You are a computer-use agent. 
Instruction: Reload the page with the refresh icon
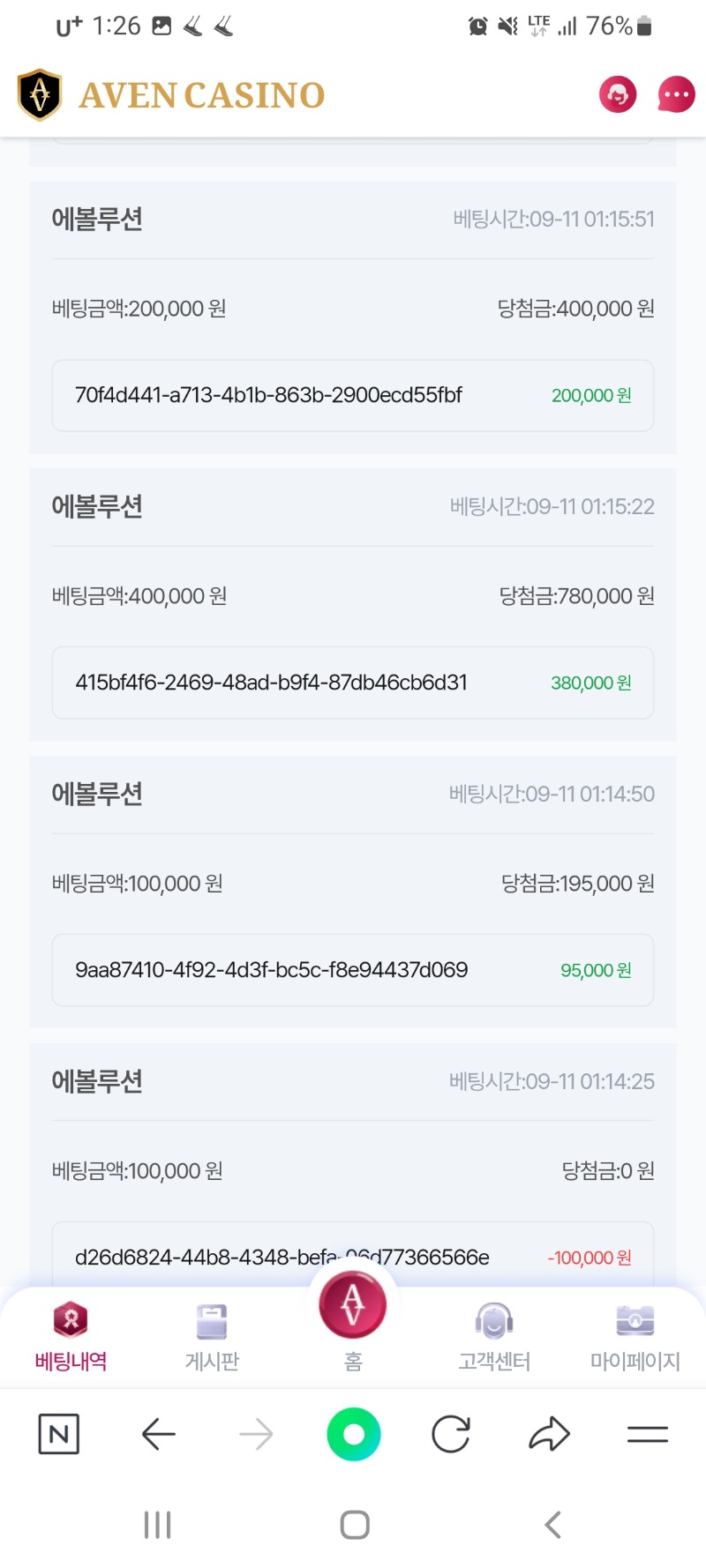tap(451, 1434)
